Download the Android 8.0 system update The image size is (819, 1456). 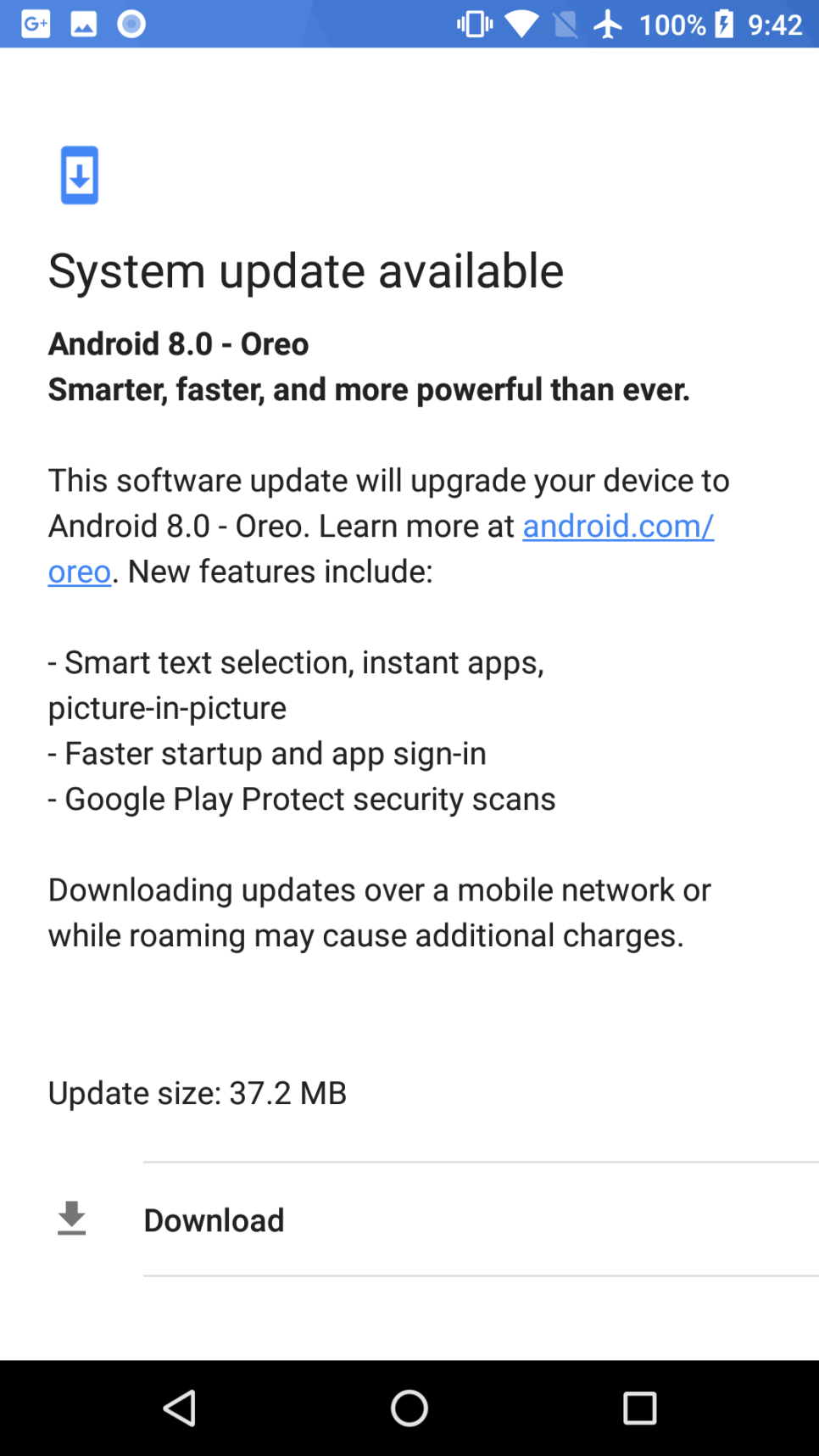409,1219
